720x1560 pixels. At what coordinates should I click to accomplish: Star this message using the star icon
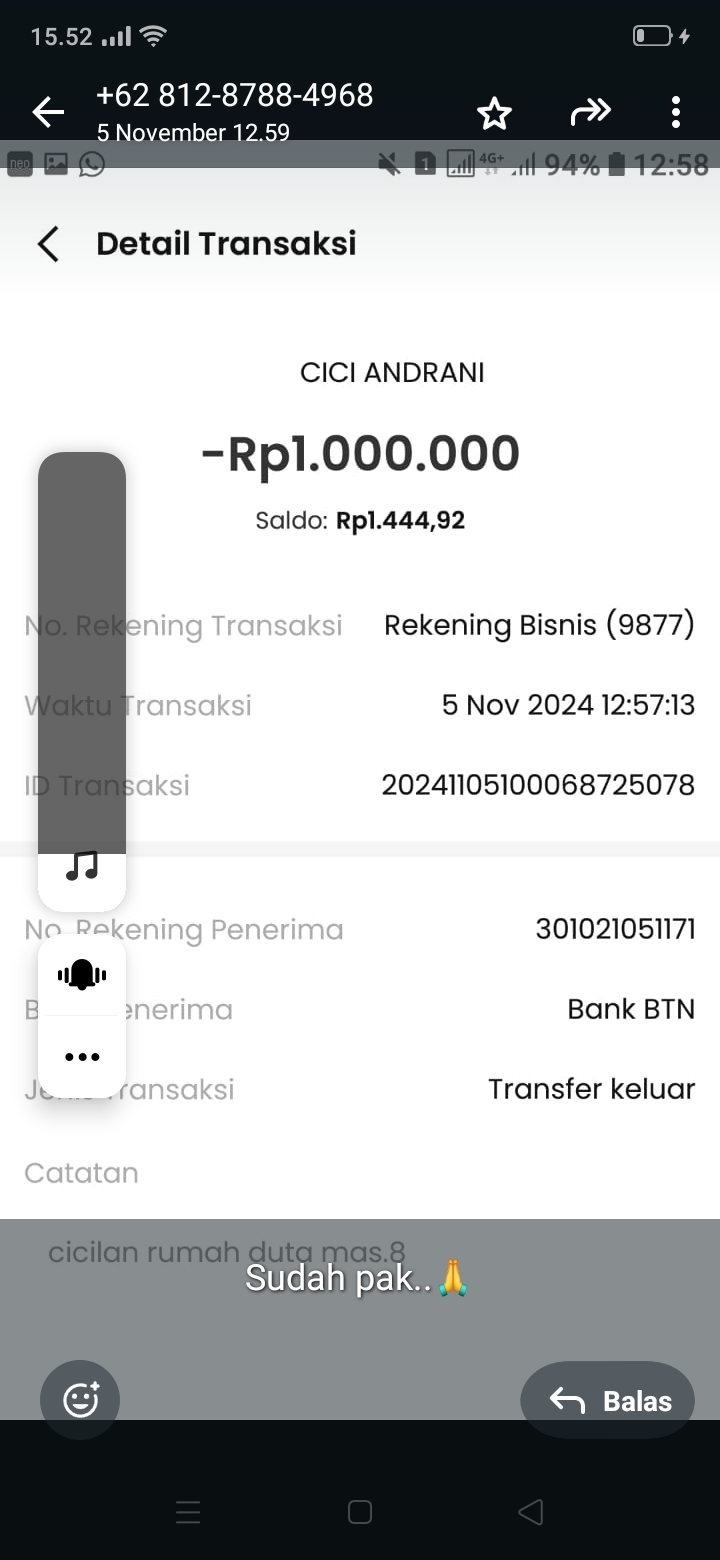point(494,112)
